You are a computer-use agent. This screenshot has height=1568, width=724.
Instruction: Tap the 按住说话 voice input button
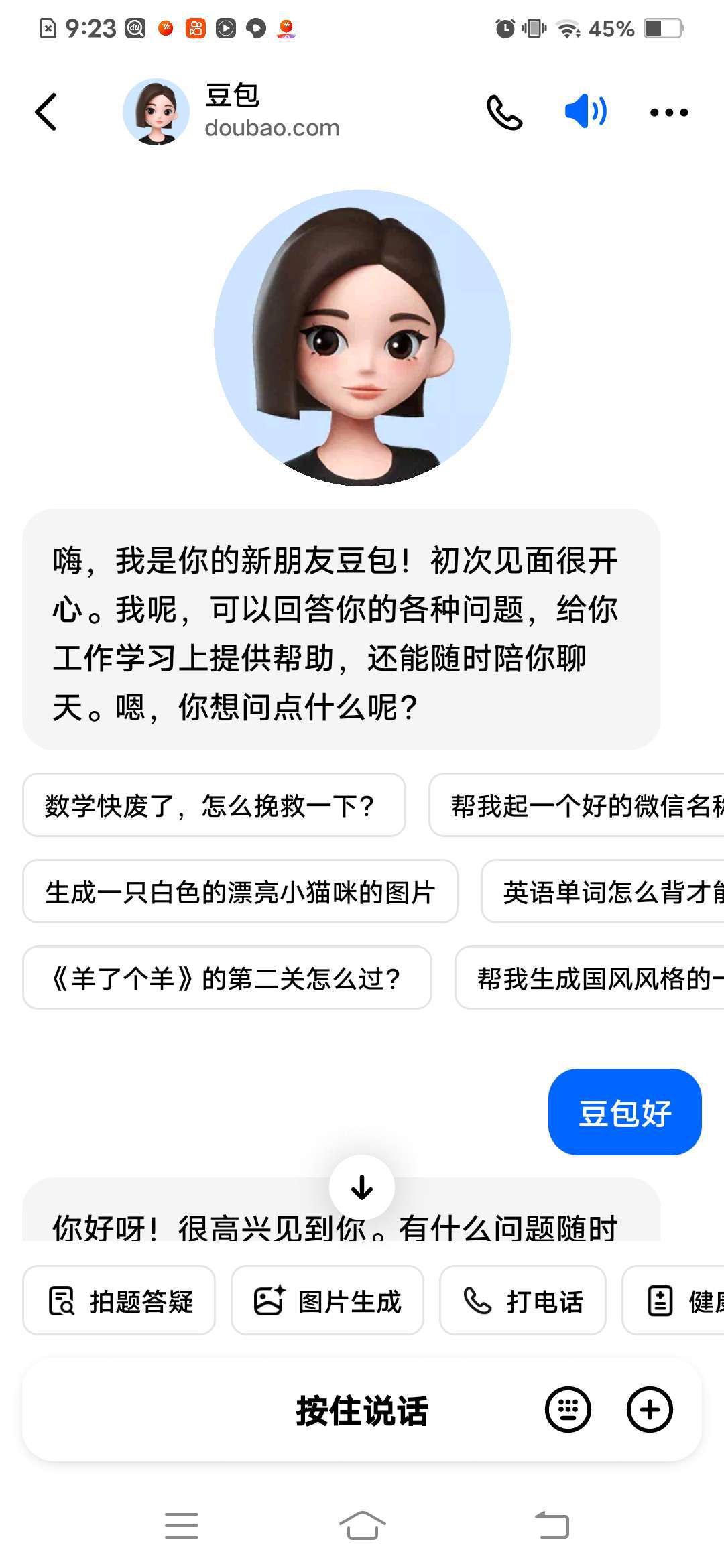point(362,1410)
